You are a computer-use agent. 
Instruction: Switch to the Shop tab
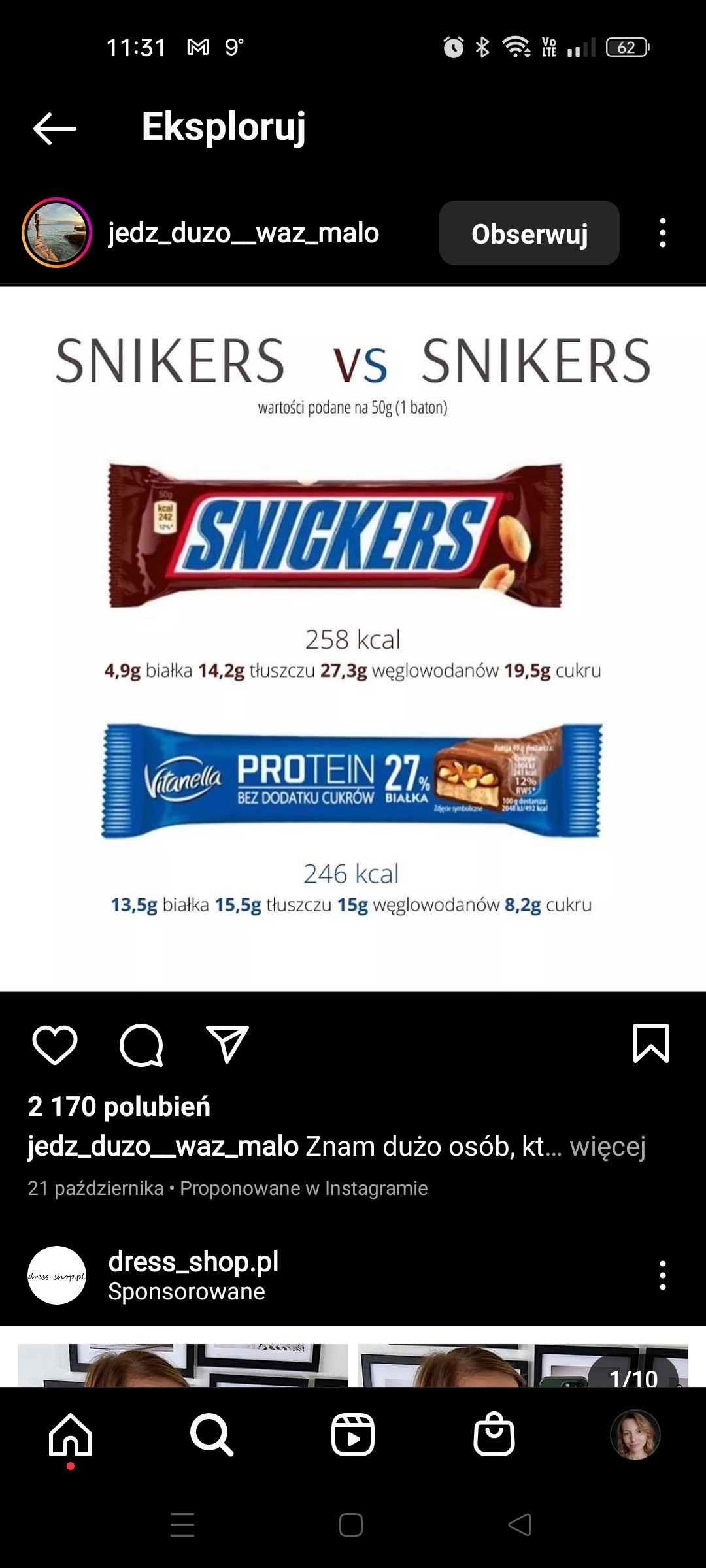(x=494, y=1435)
